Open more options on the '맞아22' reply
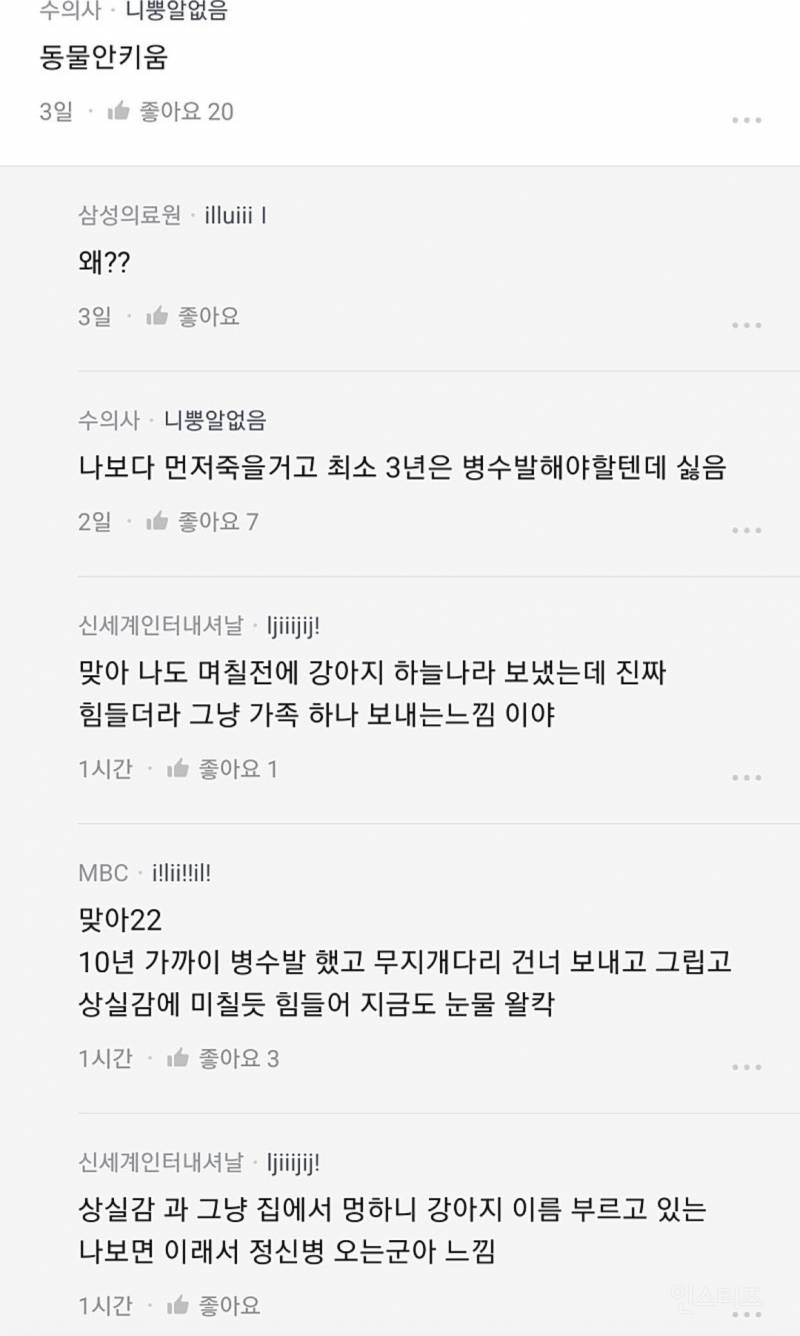Screen dimensions: 800x1336 [x=746, y=1067]
